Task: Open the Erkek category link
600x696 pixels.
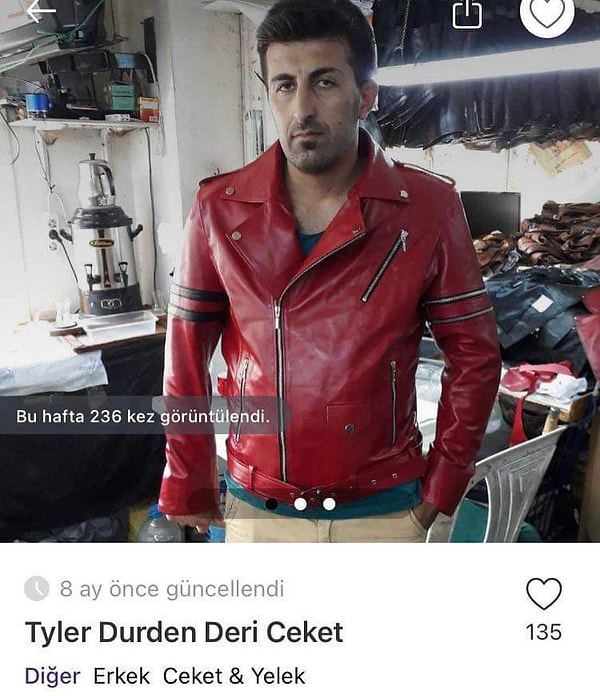Action: [x=121, y=676]
